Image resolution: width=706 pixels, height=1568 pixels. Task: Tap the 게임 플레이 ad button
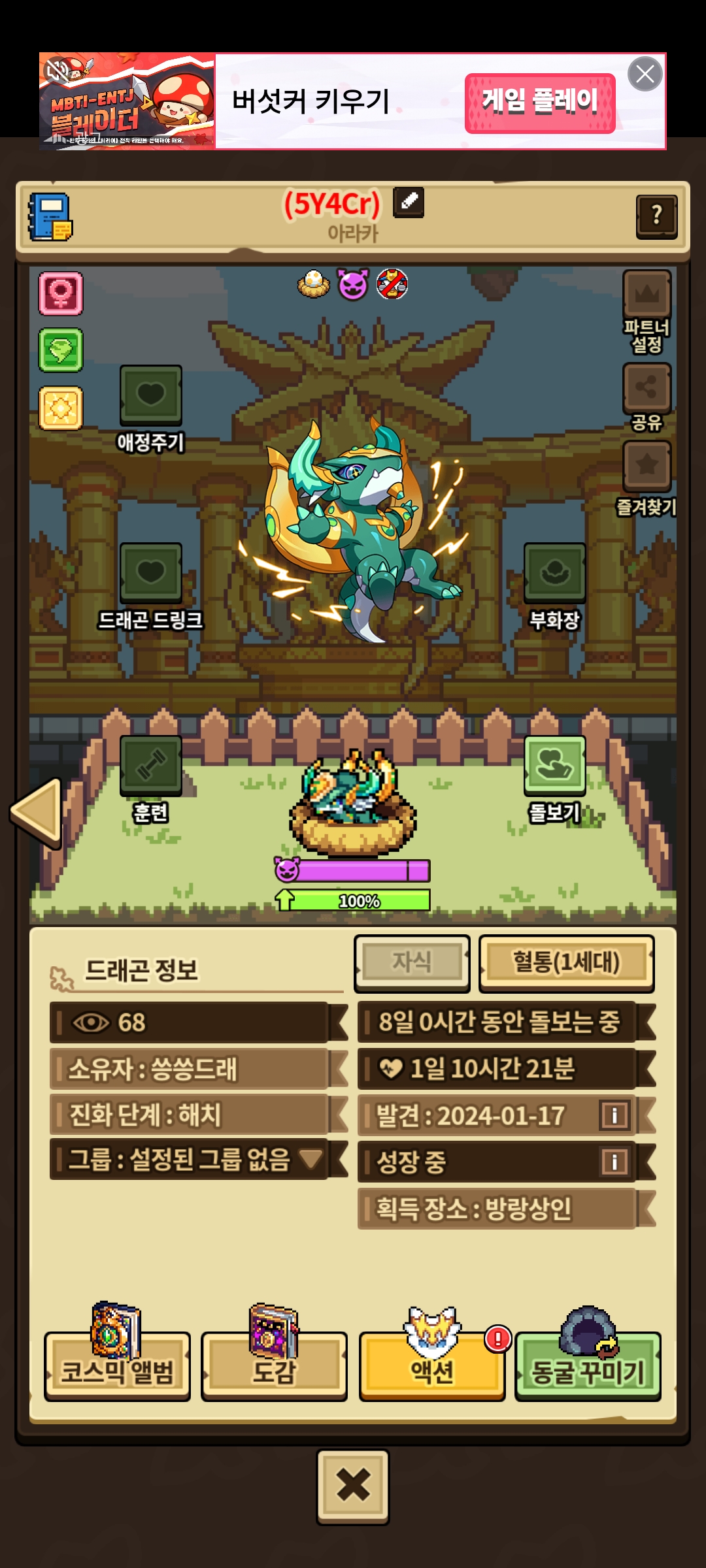(x=540, y=103)
